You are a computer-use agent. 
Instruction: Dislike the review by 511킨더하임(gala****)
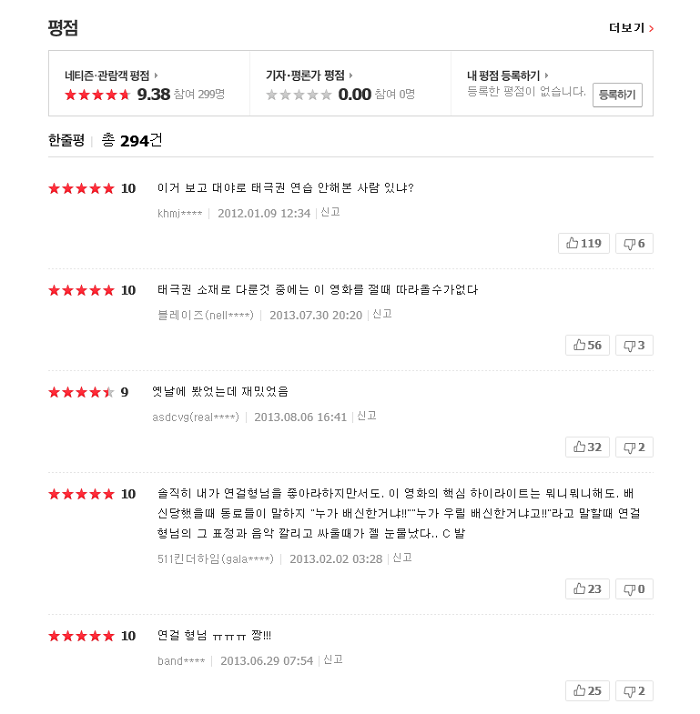coord(634,589)
